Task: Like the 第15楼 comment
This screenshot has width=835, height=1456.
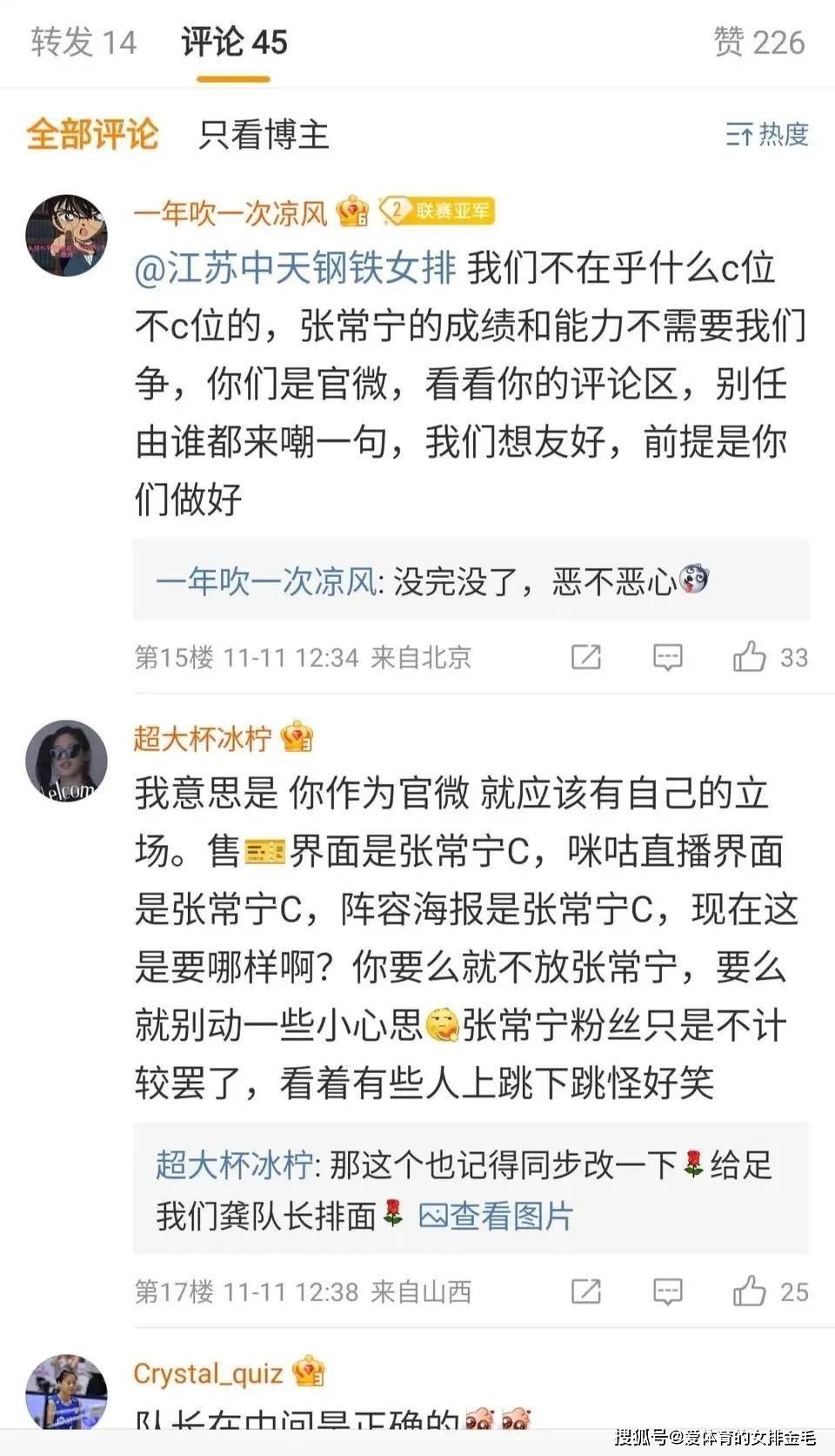Action: tap(750, 657)
